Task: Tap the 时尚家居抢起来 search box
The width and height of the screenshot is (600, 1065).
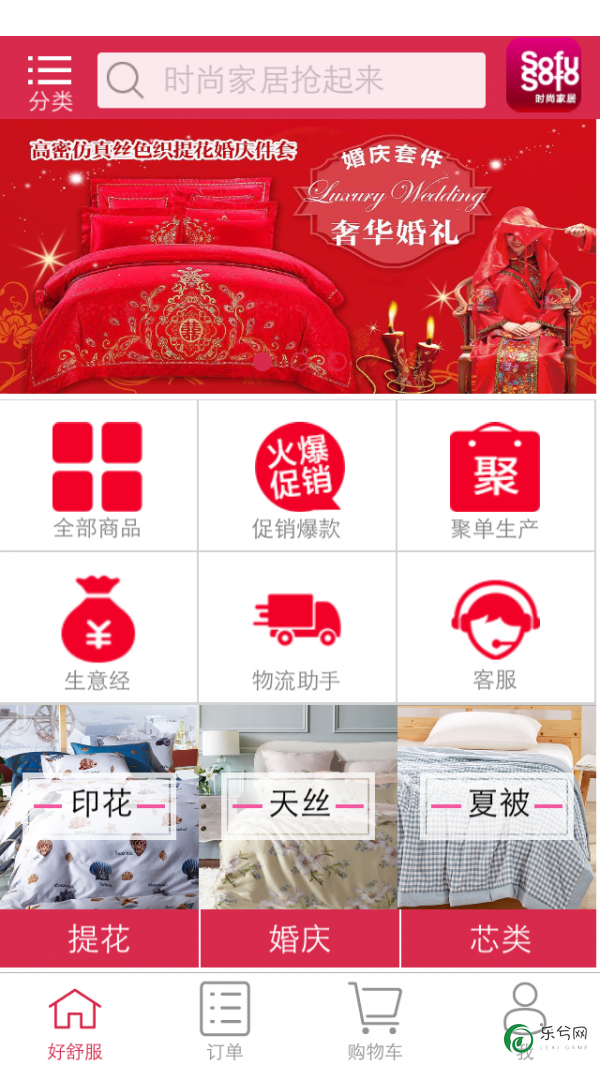Action: [291, 80]
